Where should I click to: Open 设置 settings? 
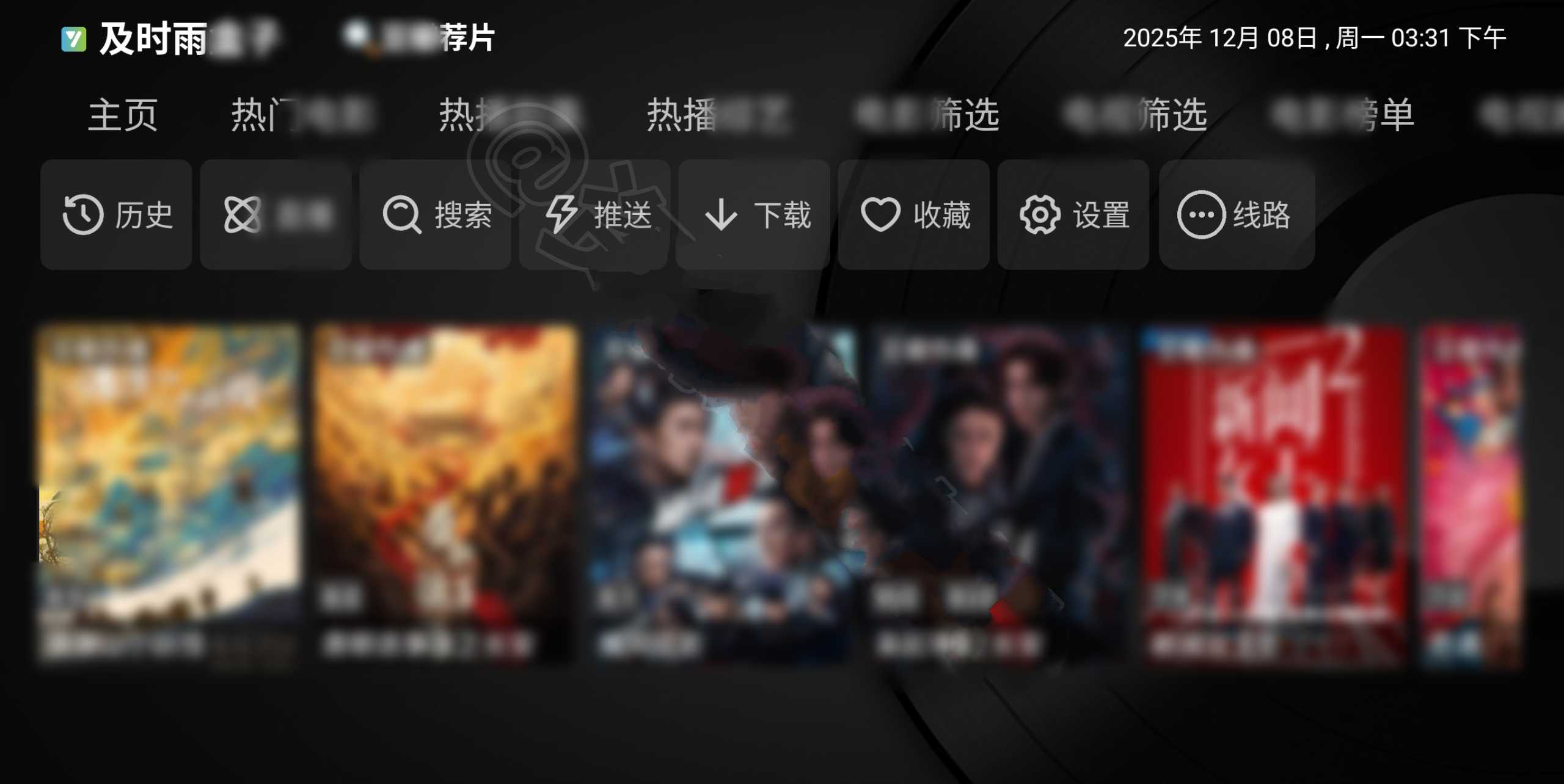tap(1073, 214)
